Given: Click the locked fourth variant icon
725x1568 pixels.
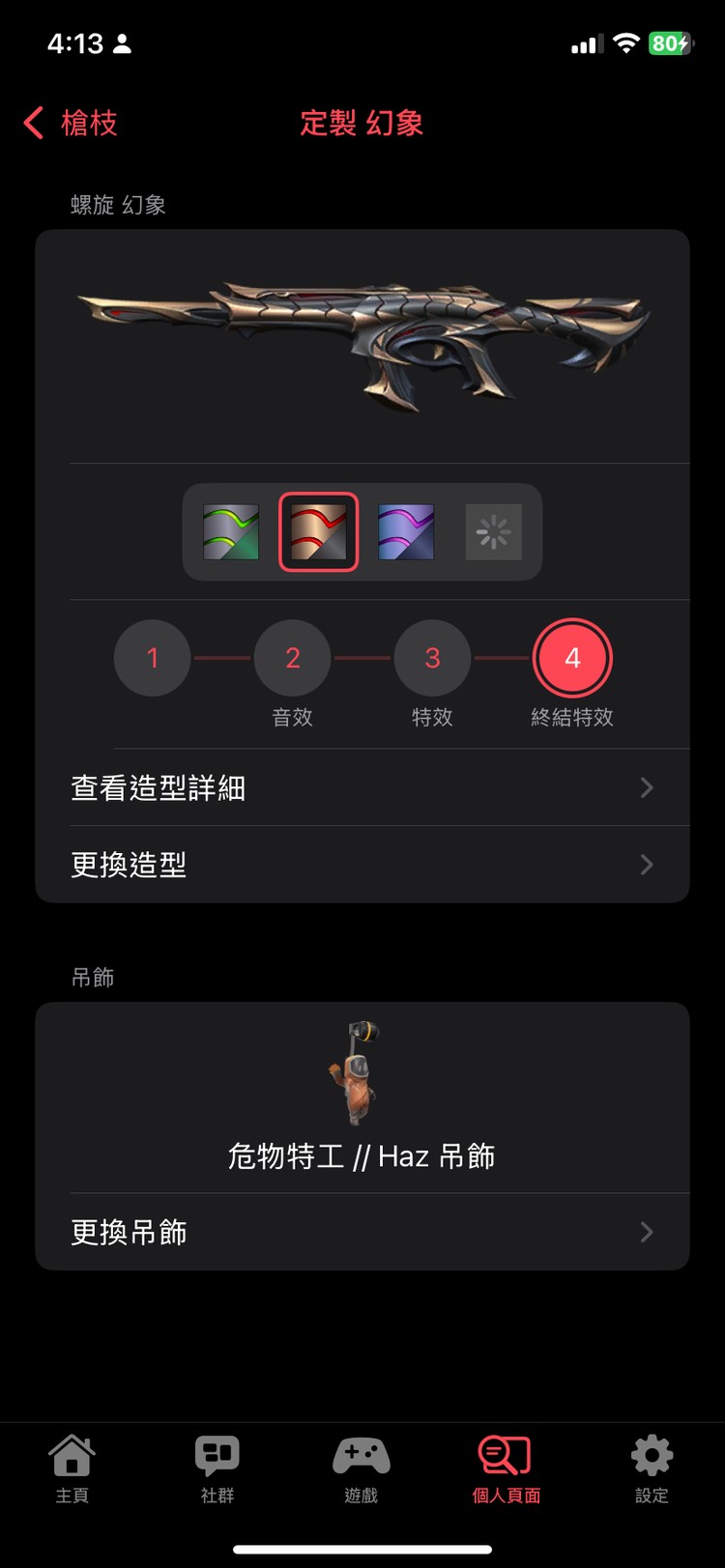Looking at the screenshot, I should 493,531.
